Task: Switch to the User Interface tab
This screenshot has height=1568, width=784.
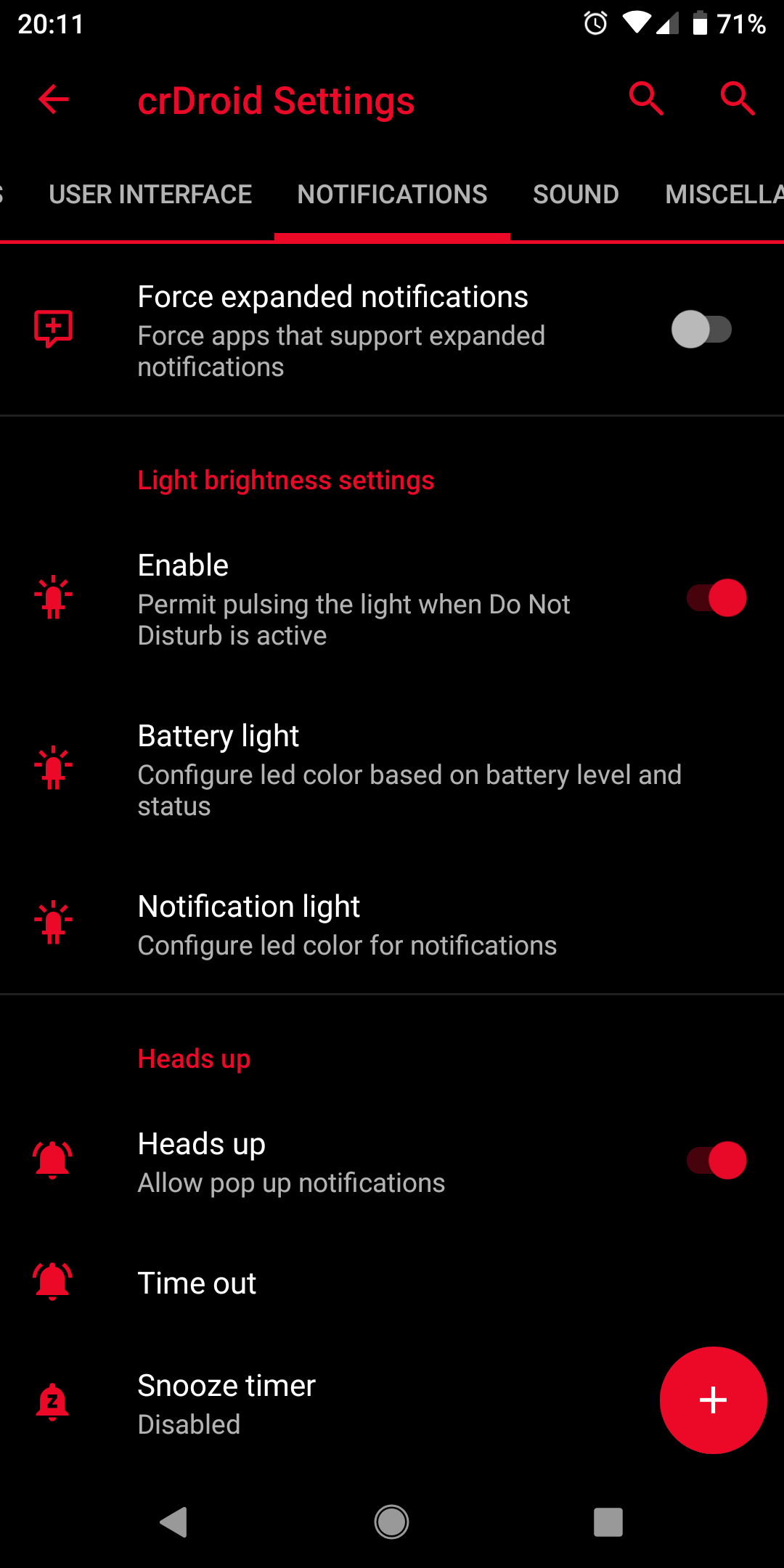Action: pos(150,195)
